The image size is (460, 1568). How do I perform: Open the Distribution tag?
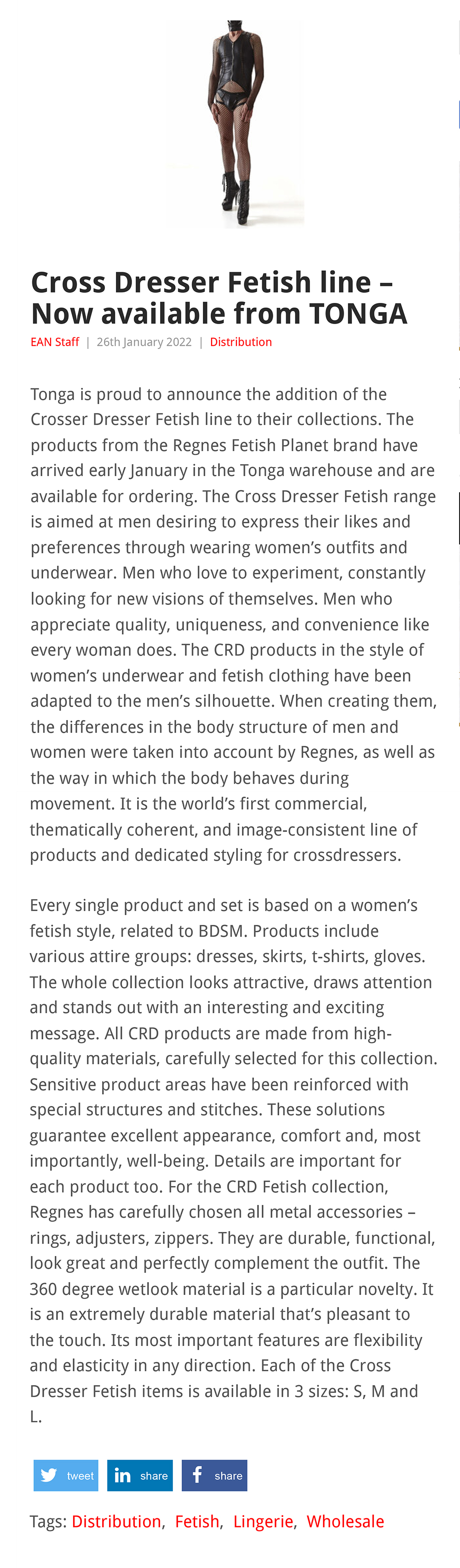tap(116, 1521)
